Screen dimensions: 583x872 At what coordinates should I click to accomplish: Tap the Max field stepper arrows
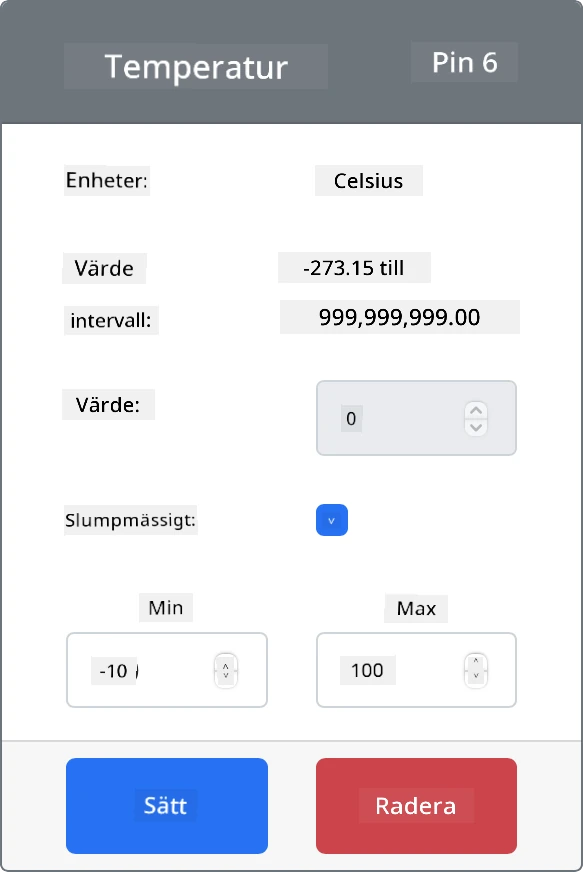coord(476,670)
